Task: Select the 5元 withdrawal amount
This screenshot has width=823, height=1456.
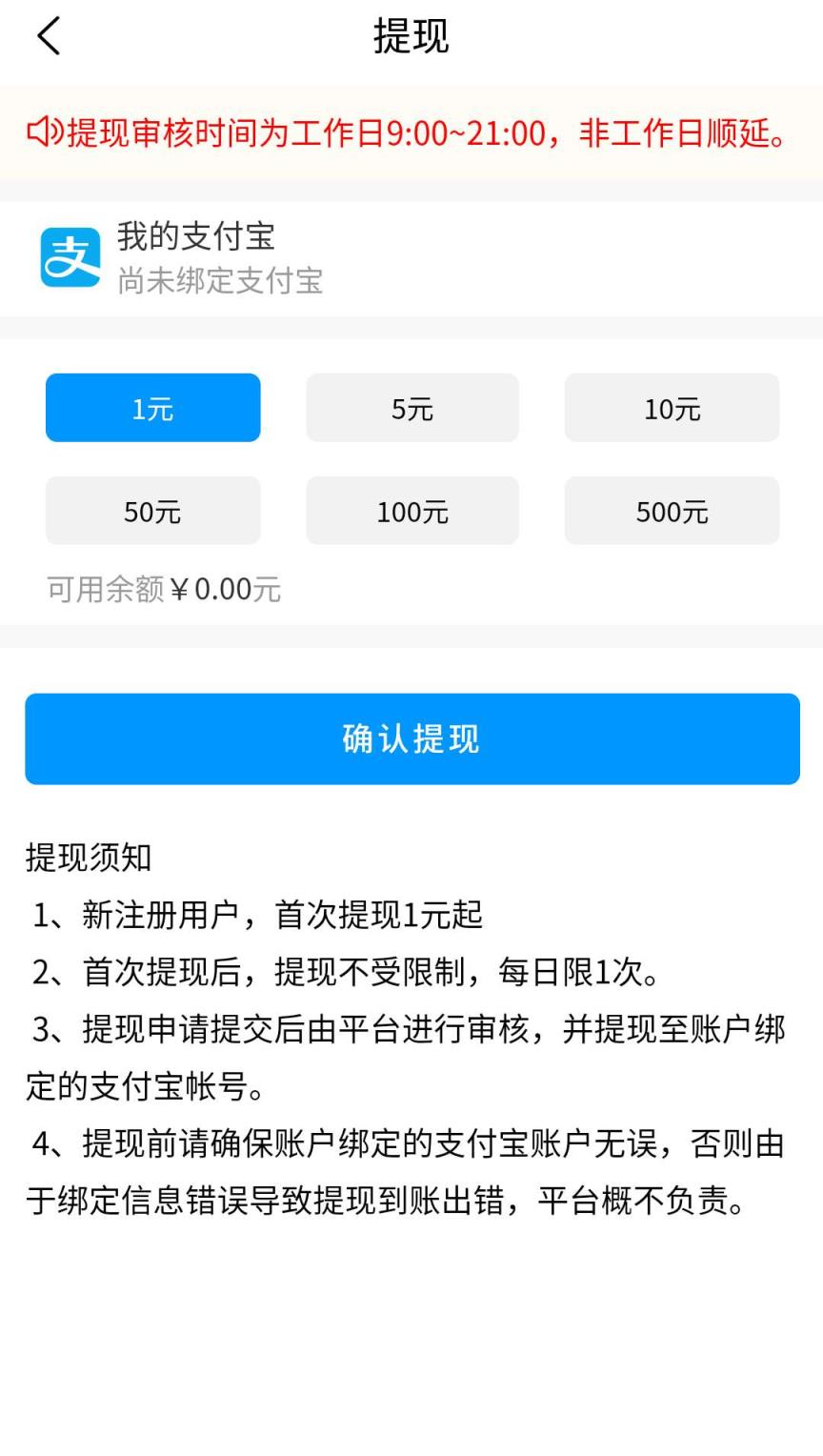Action: pos(411,408)
